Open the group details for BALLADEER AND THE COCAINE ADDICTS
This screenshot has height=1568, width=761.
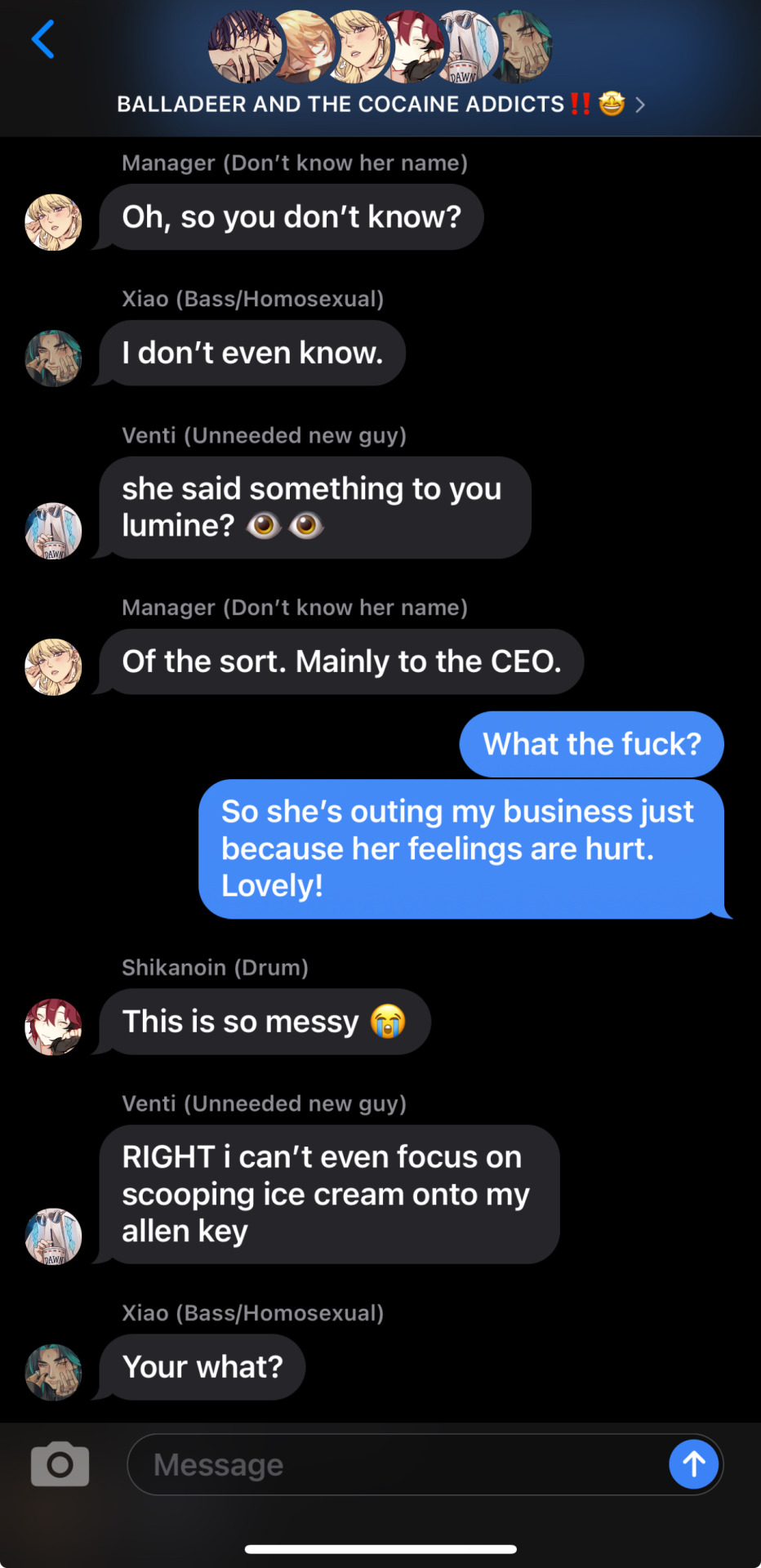coord(380,105)
